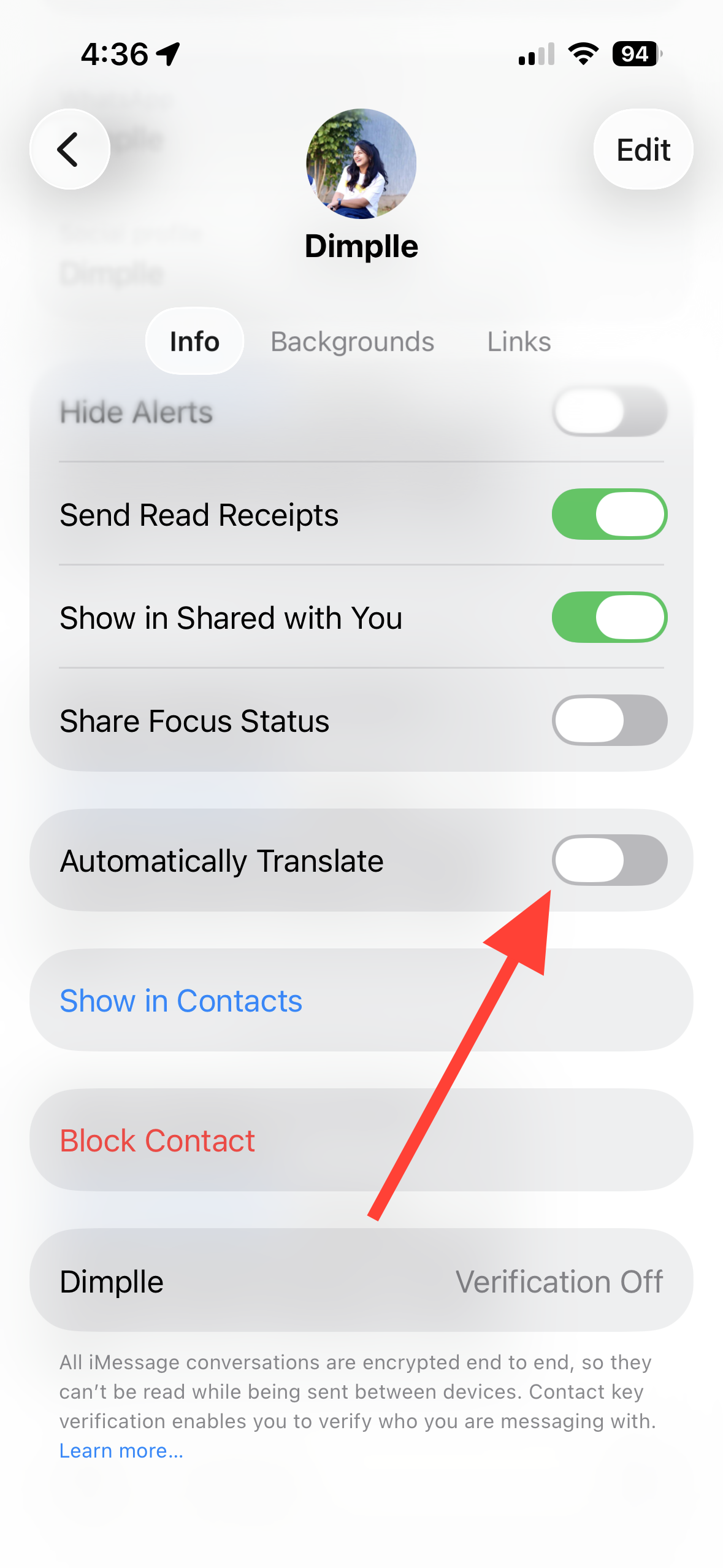The height and width of the screenshot is (1568, 723).
Task: Turn on Hide Alerts
Action: point(609,411)
